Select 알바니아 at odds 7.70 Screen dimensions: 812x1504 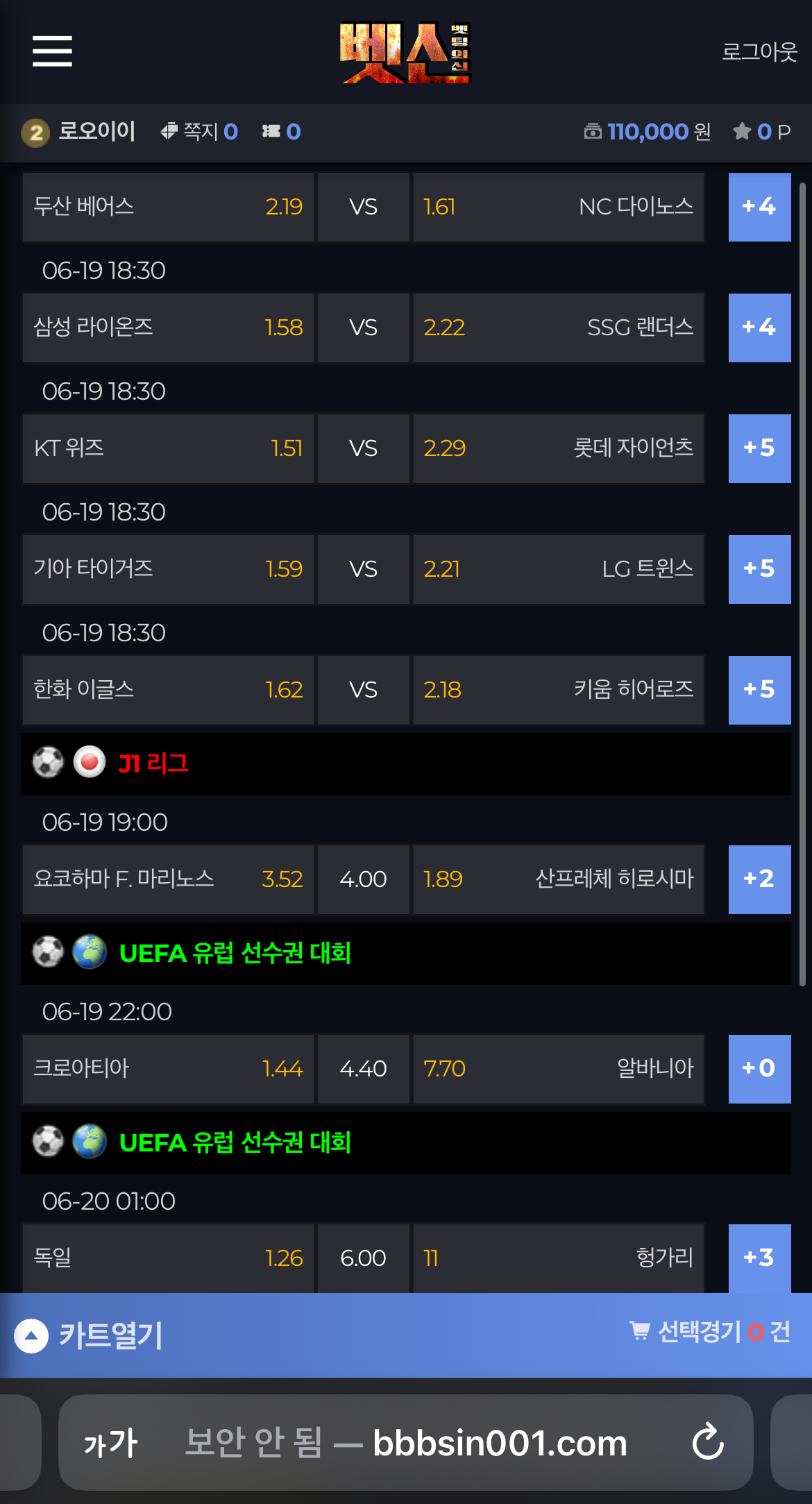pyautogui.click(x=559, y=1069)
